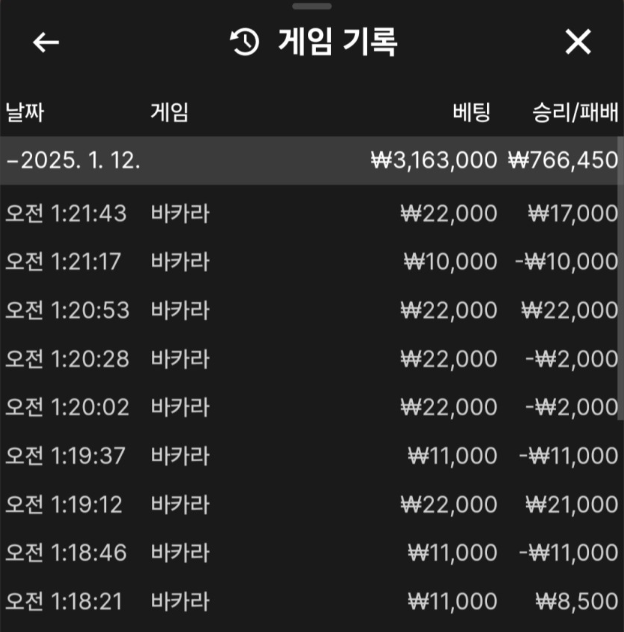624x632 pixels.
Task: Show details for the 오전 1:20:02 round
Action: click(x=310, y=407)
